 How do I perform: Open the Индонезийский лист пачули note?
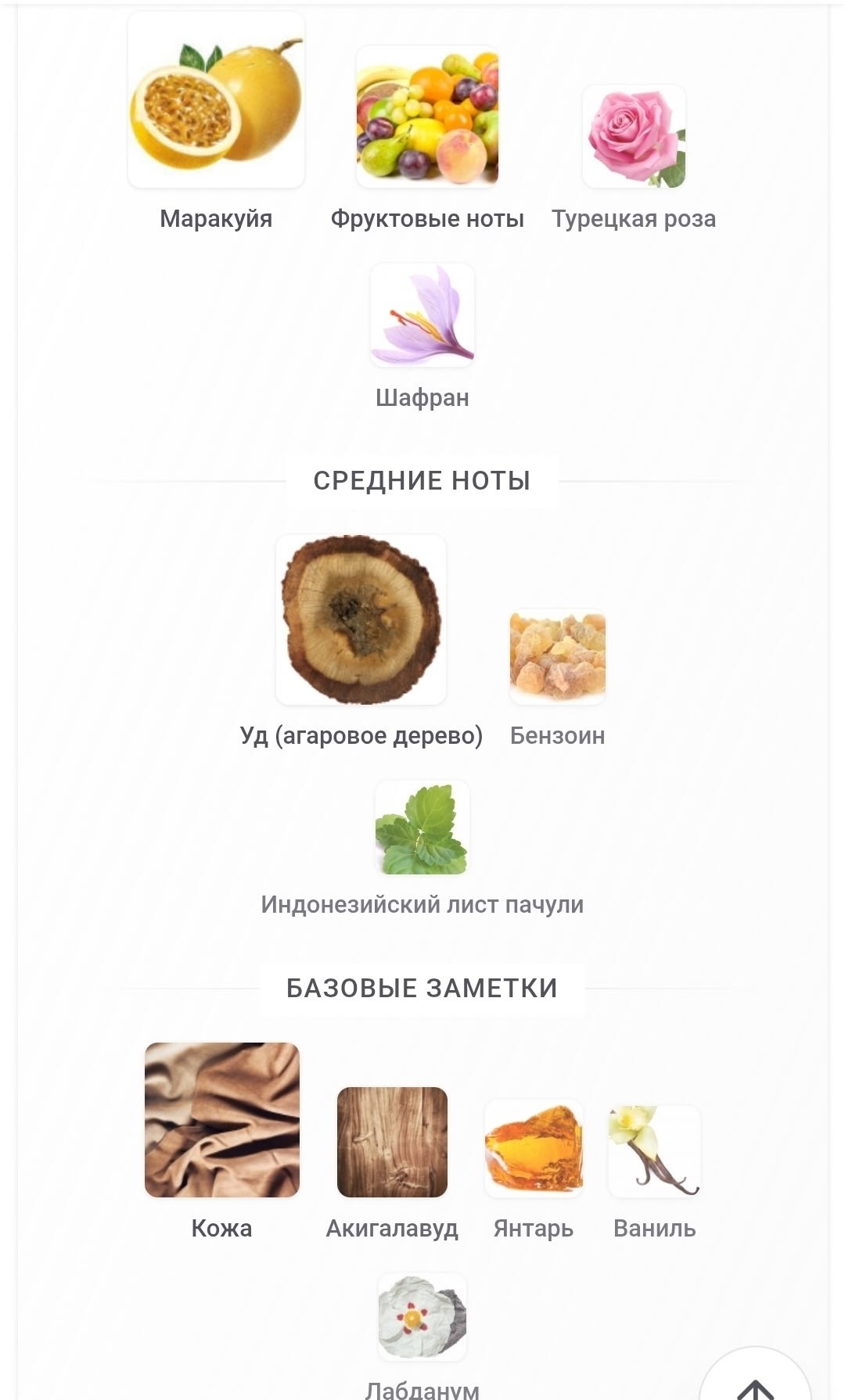click(x=422, y=827)
